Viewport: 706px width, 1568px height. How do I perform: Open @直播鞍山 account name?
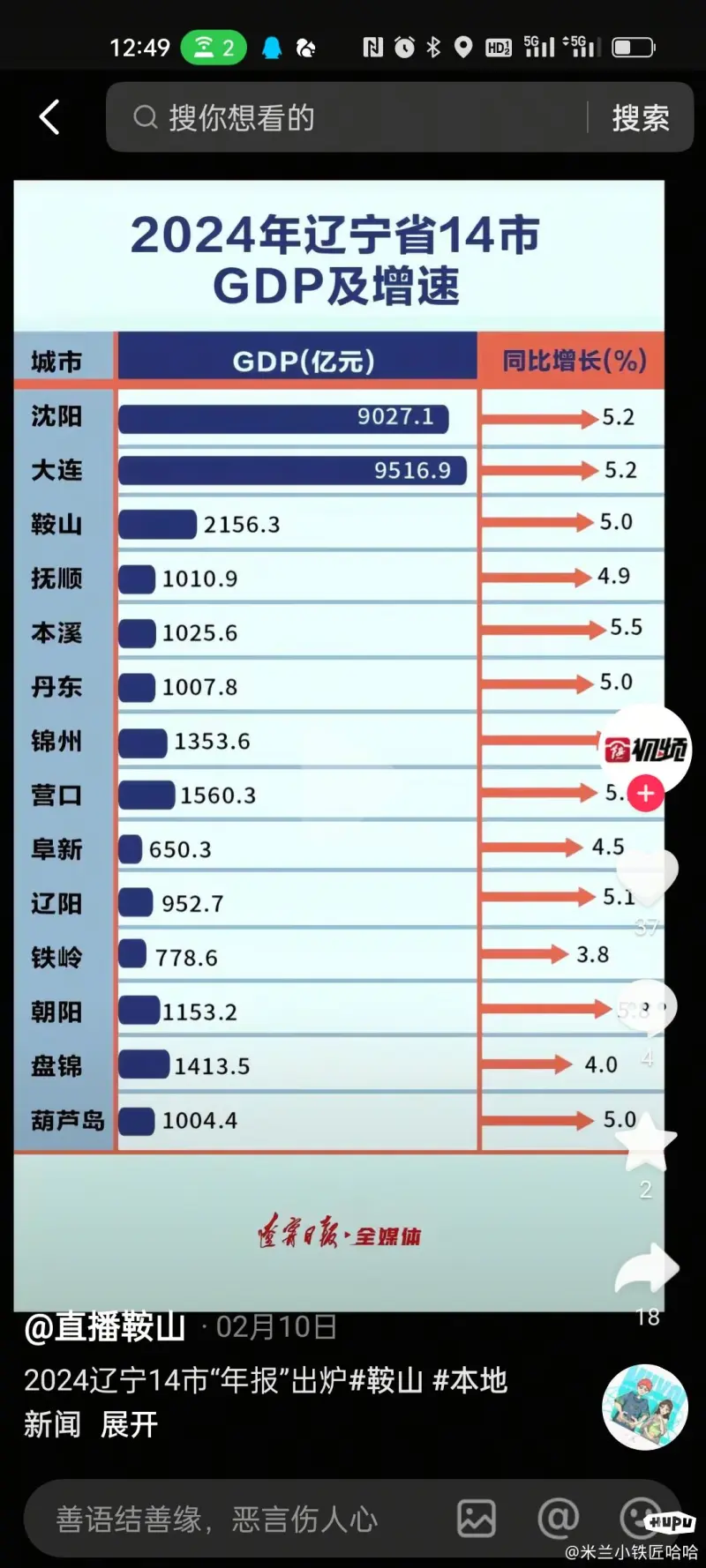105,1326
